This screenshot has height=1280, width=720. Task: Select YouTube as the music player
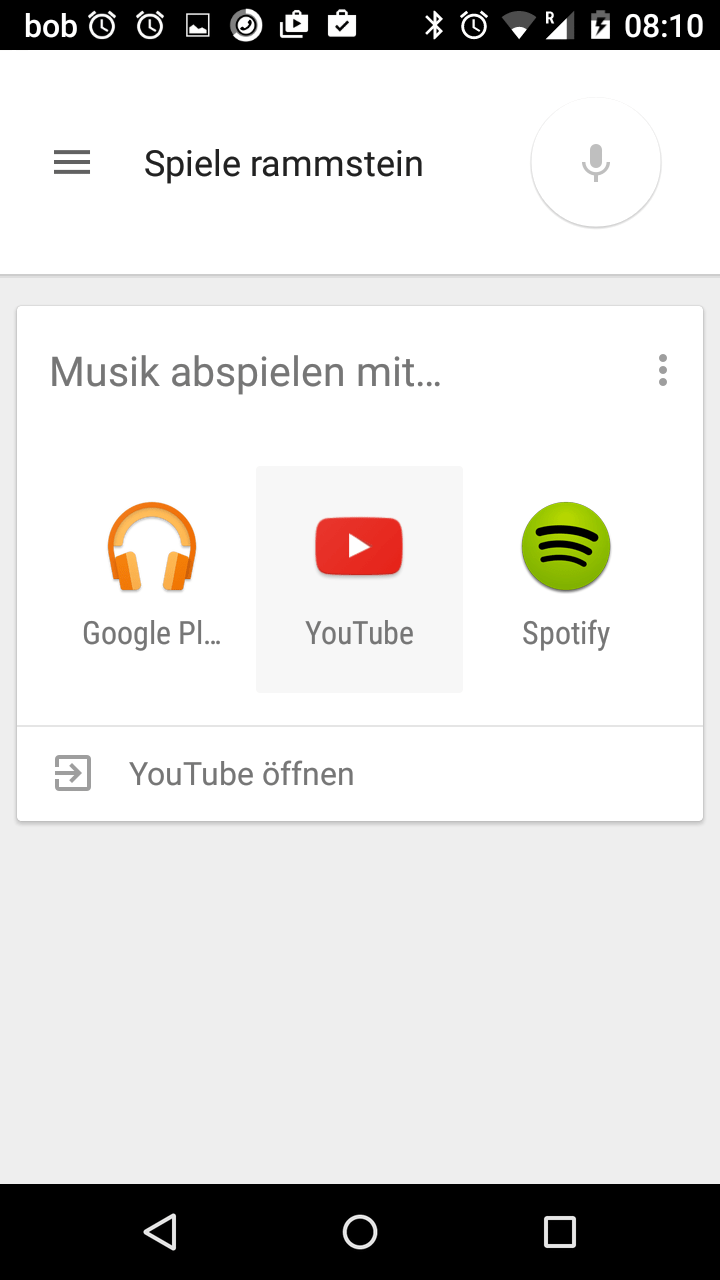(x=359, y=578)
